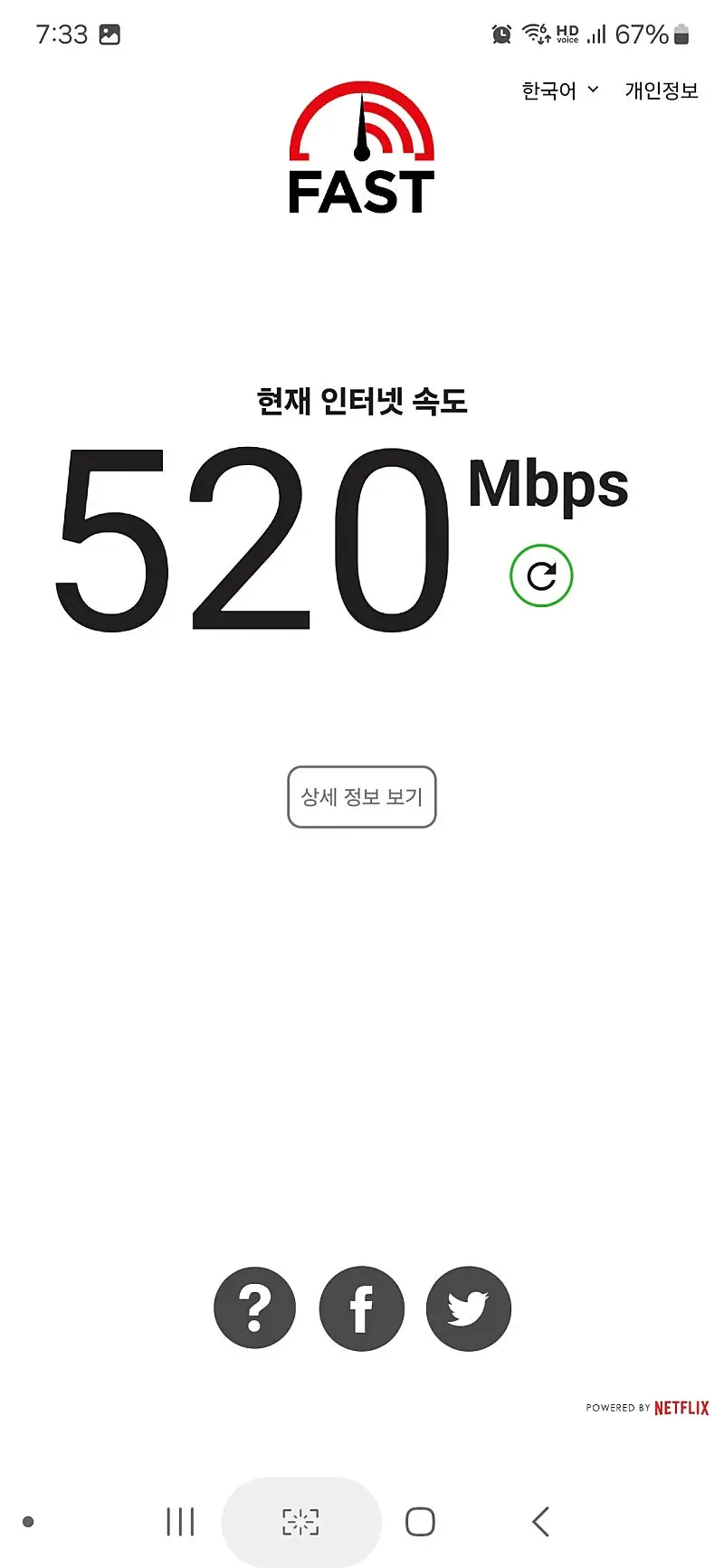Open the help question mark icon
This screenshot has height=1568, width=724.
pos(254,1308)
